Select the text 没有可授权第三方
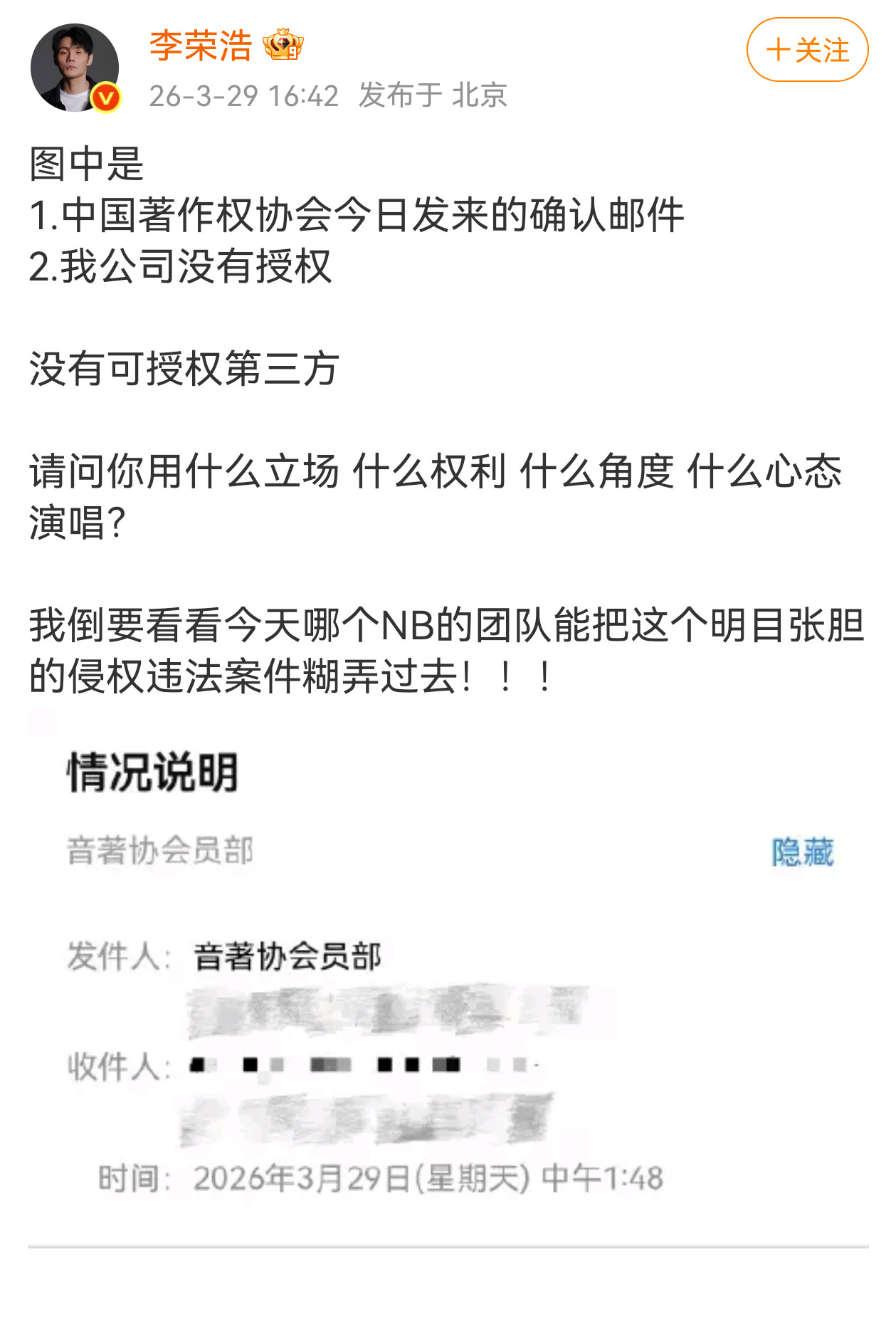Viewport: 896px width, 1342px height. 186,369
